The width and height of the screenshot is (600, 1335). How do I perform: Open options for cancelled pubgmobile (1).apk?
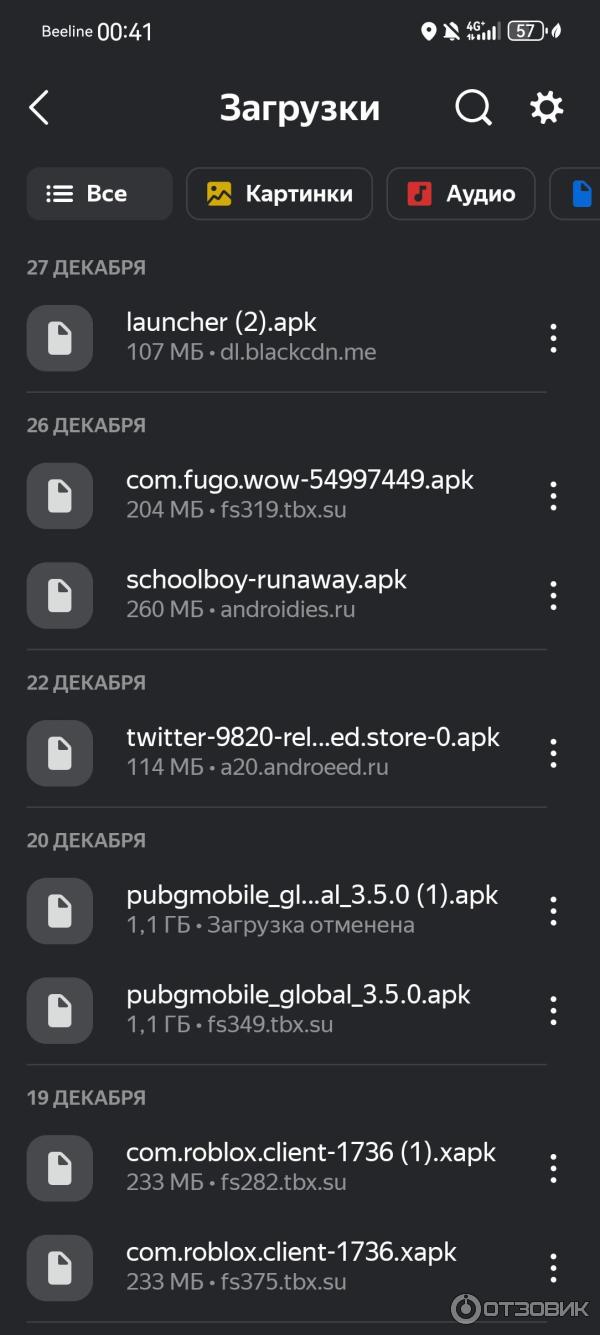553,911
